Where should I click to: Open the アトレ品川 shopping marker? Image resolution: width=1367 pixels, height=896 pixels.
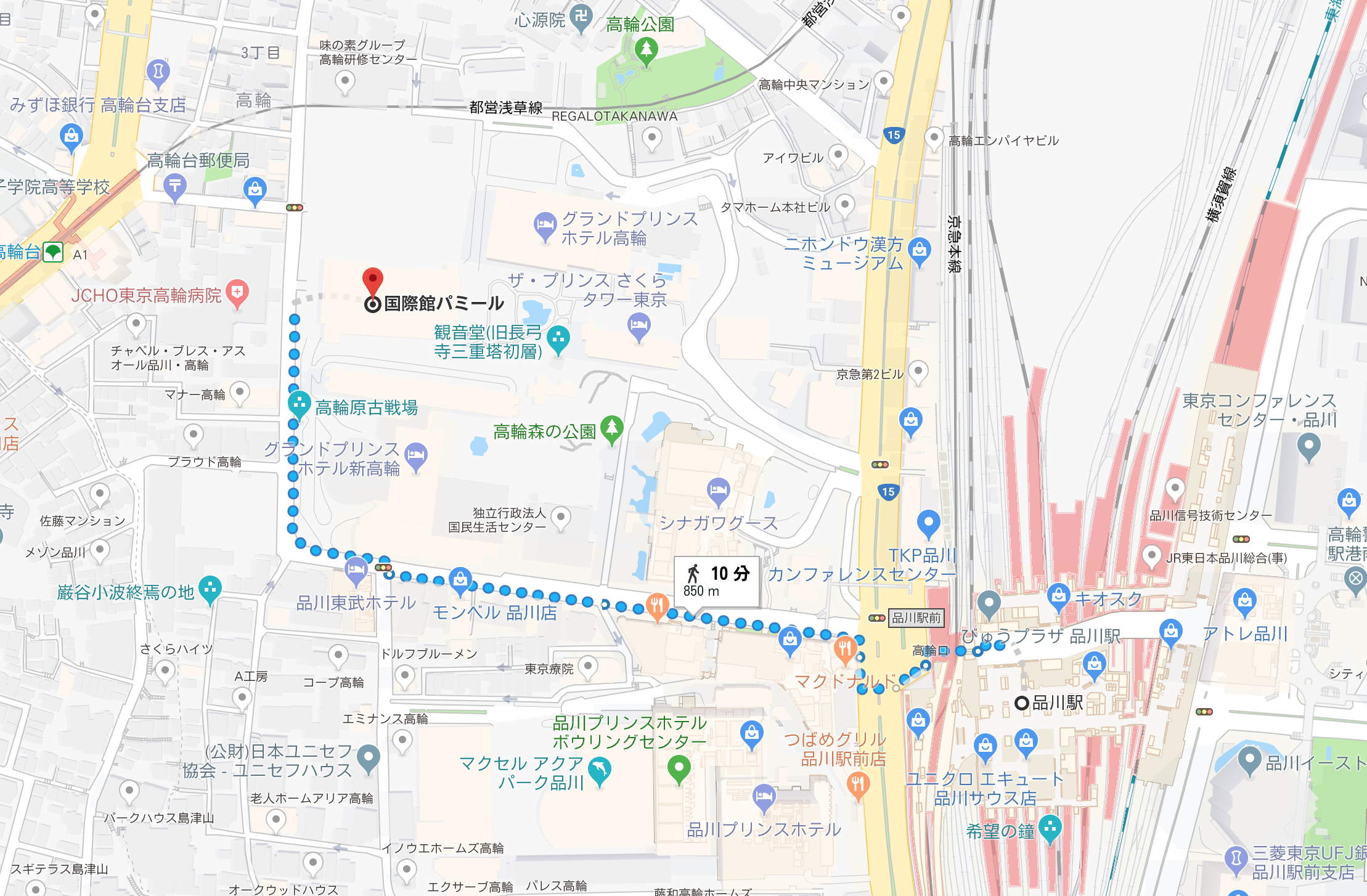[1170, 632]
